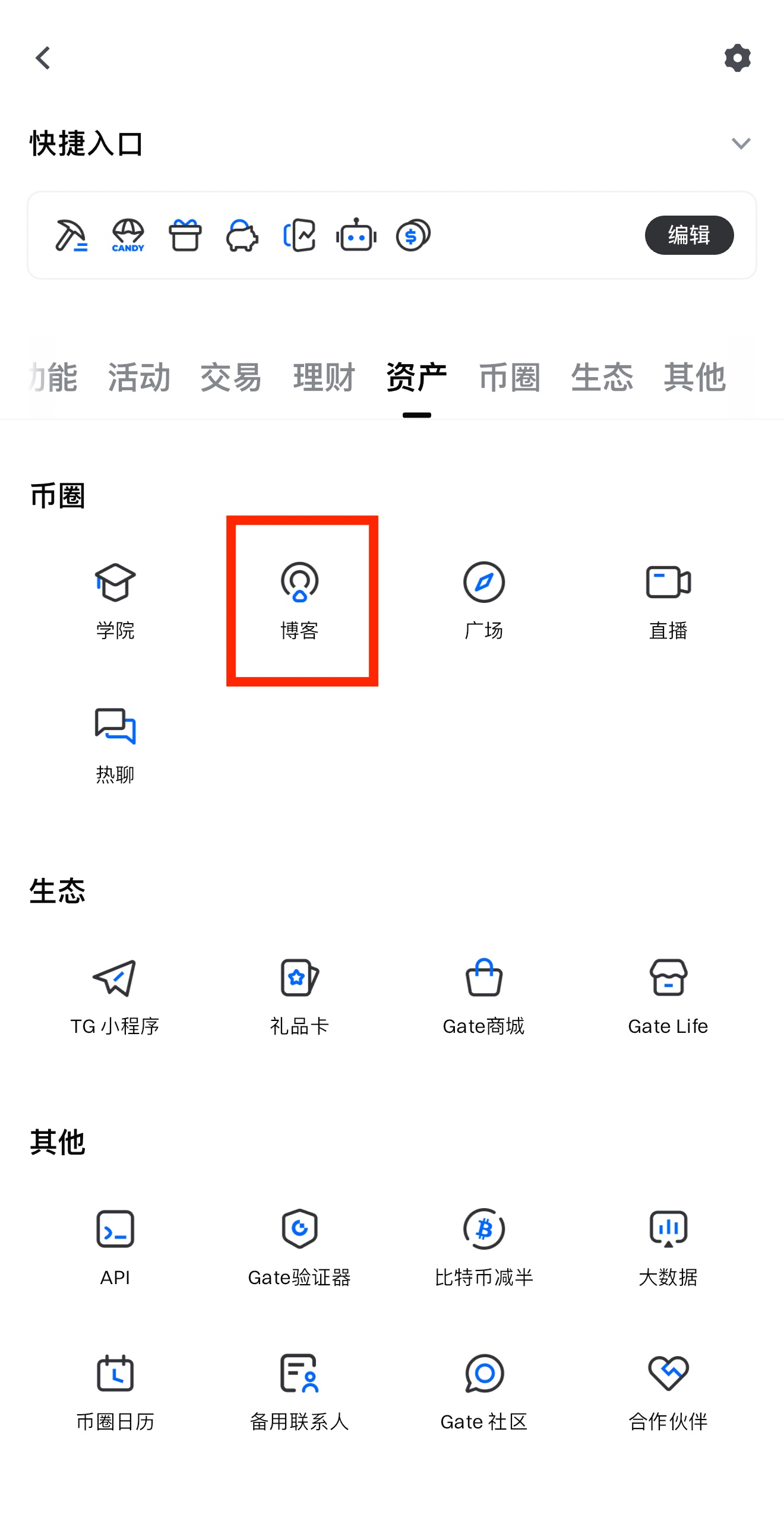Open the 广场 (Square) feature

(x=483, y=600)
